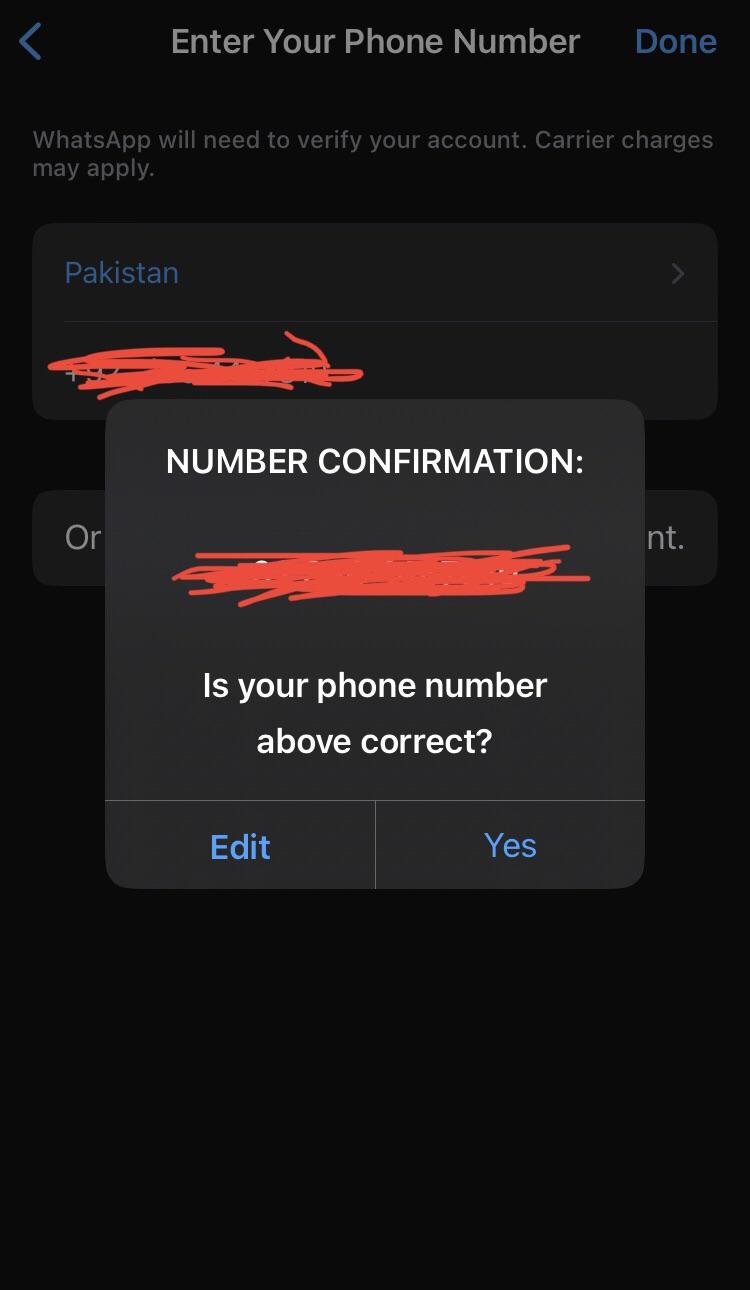Tap the divider between Edit and Yes
The image size is (750, 1290).
(375, 845)
